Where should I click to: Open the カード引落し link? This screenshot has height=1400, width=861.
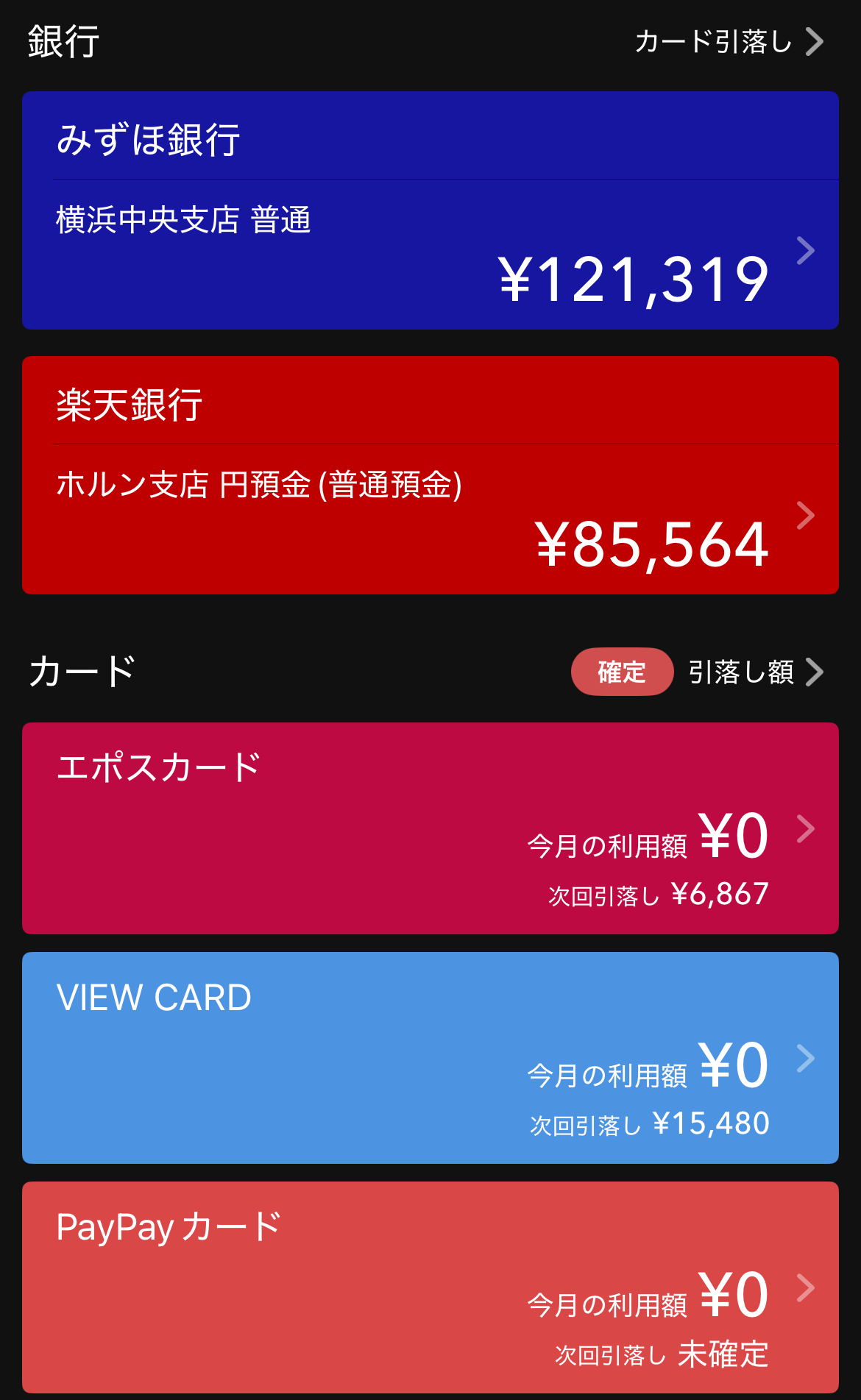(729, 42)
